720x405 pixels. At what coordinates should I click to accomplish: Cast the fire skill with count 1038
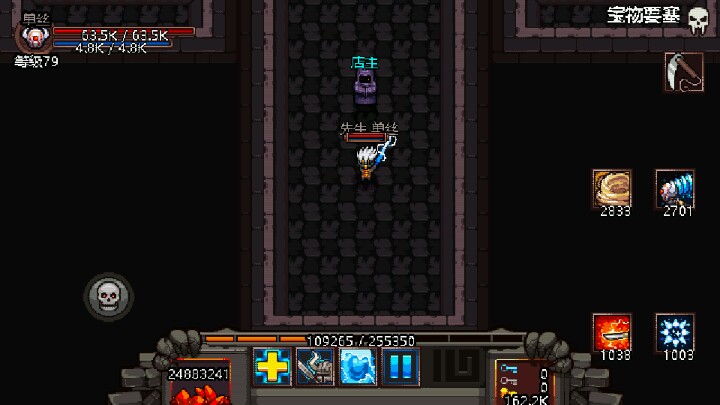(611, 332)
